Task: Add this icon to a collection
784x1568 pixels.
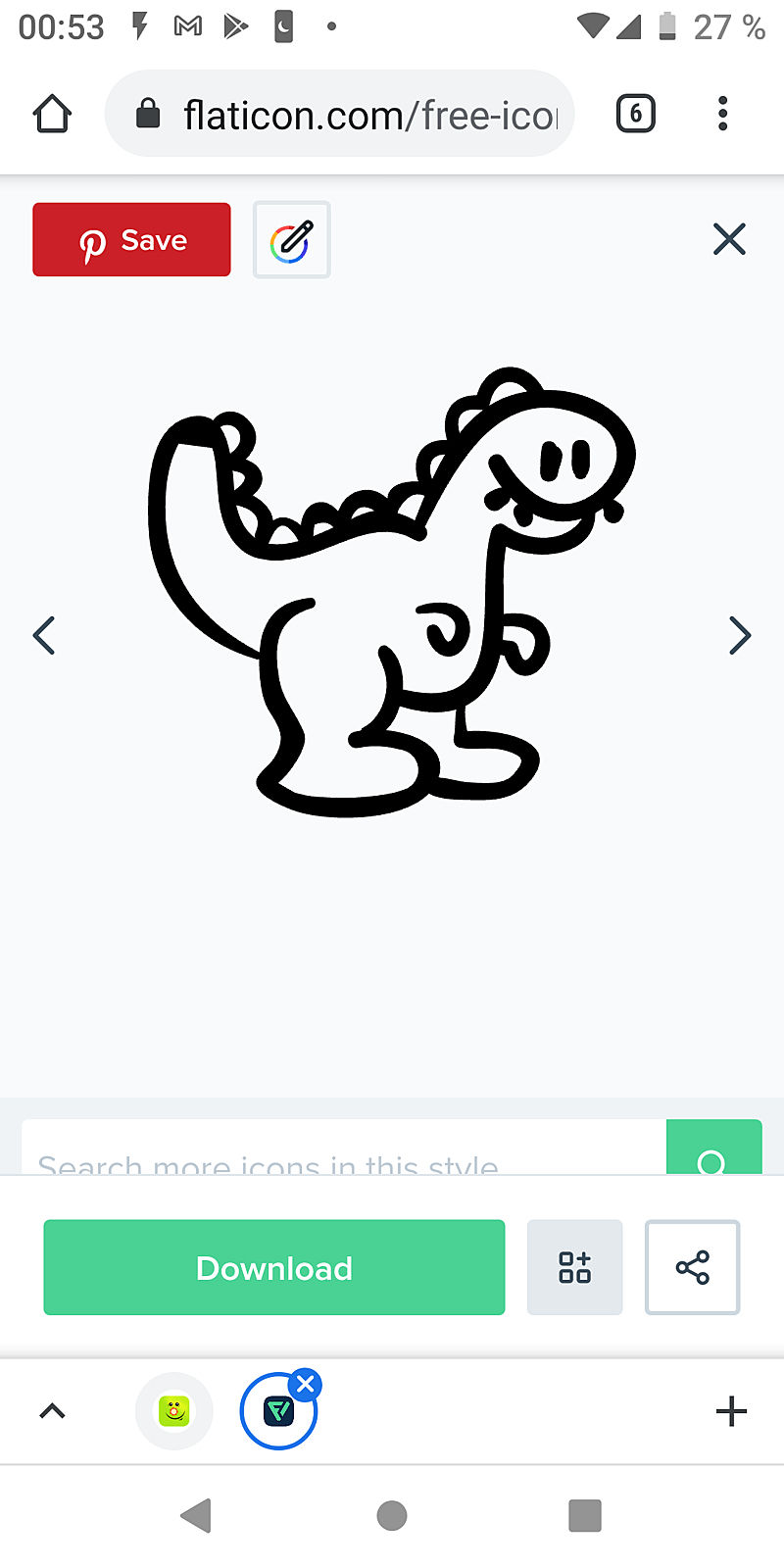Action: pyautogui.click(x=574, y=1267)
